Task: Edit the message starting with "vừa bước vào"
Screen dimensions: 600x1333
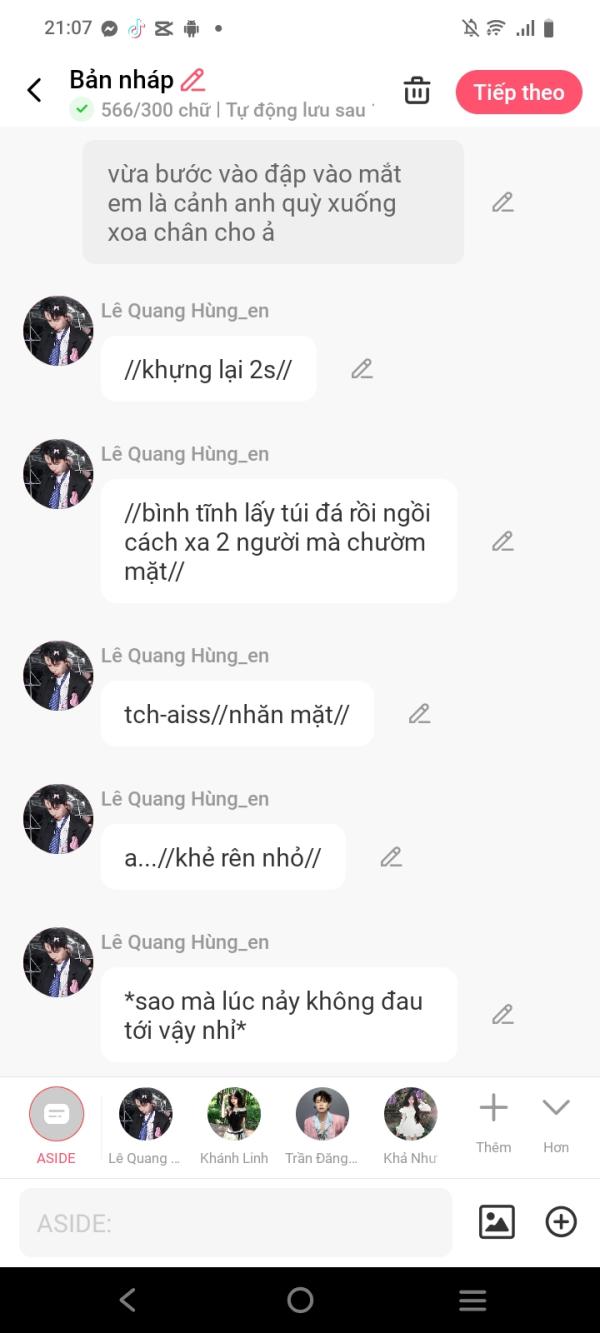Action: [x=503, y=203]
